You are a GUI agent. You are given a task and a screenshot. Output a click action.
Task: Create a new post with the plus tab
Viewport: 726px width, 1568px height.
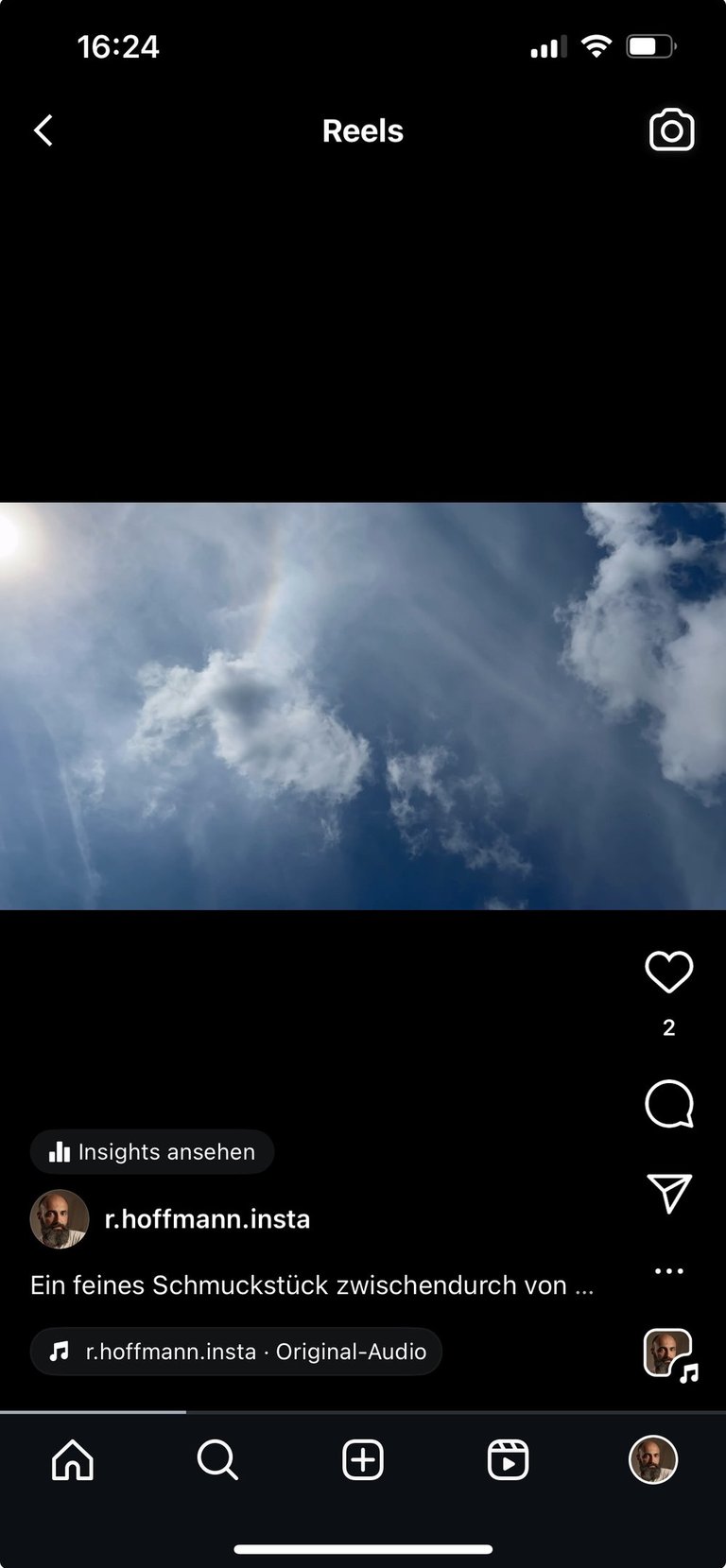(x=363, y=1460)
